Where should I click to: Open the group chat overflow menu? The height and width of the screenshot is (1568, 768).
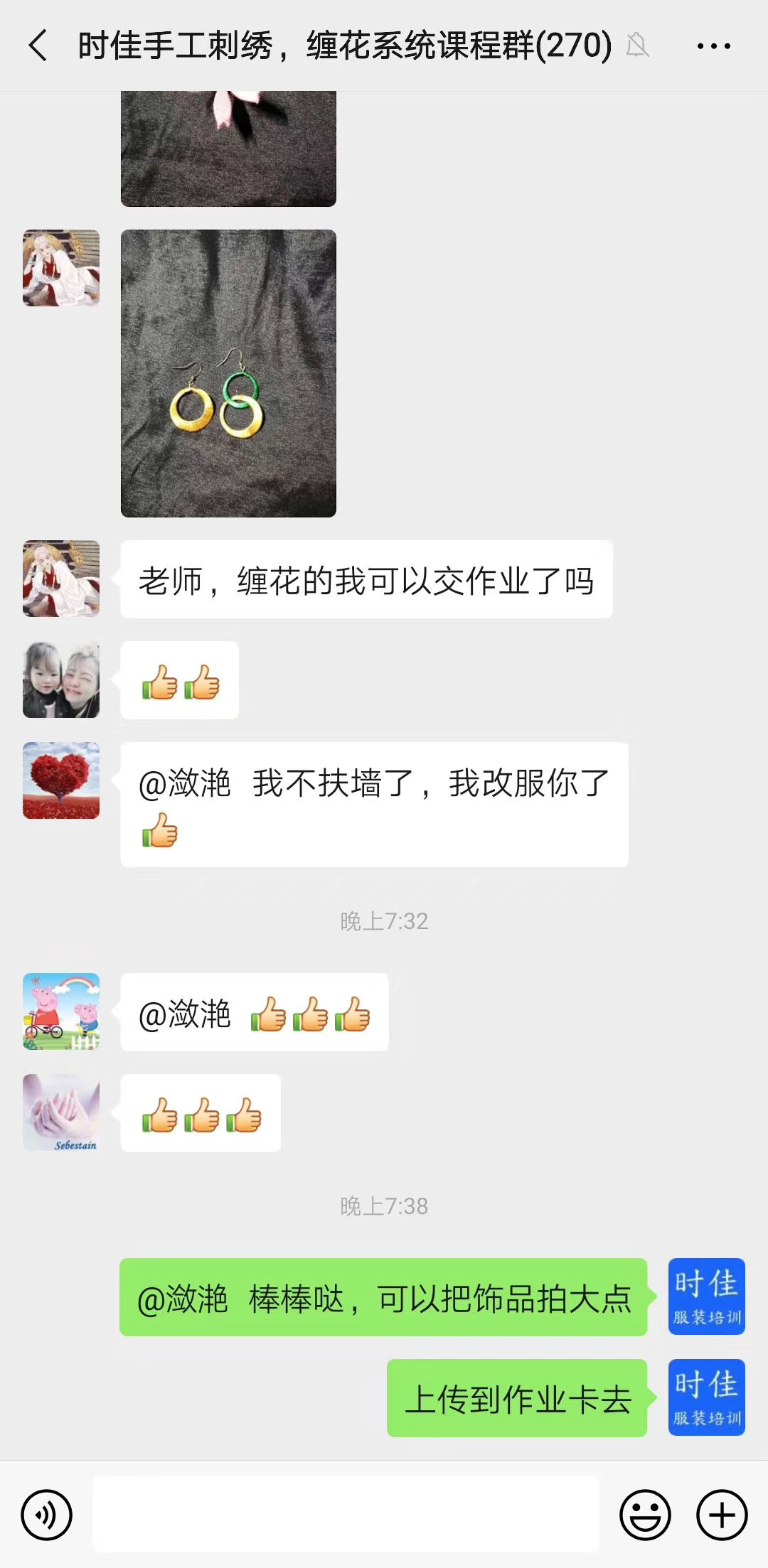click(713, 46)
